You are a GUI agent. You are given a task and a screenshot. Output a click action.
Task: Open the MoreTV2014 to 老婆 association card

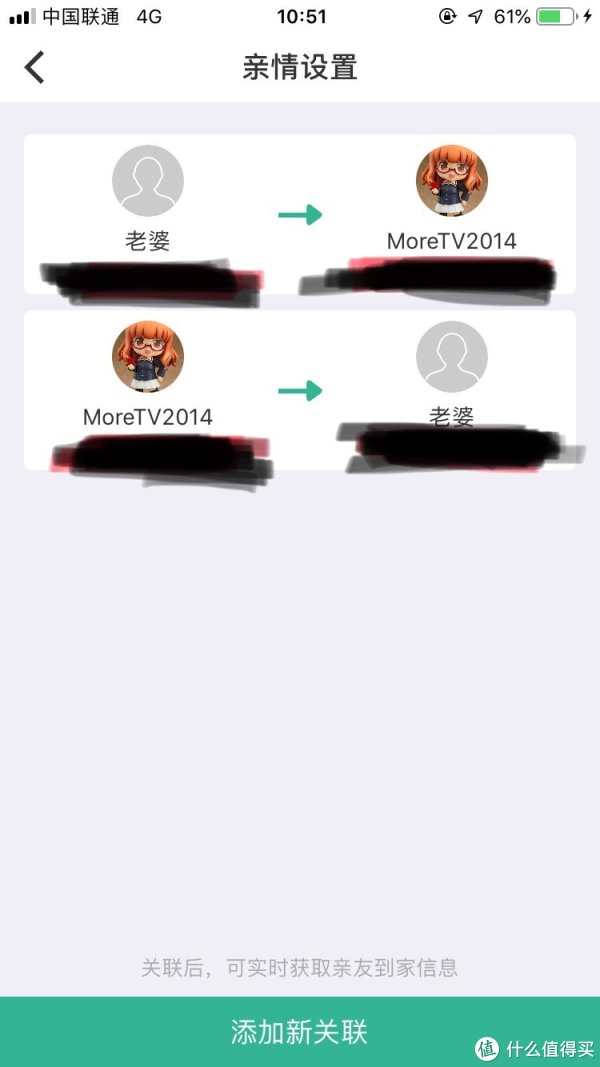[x=299, y=389]
